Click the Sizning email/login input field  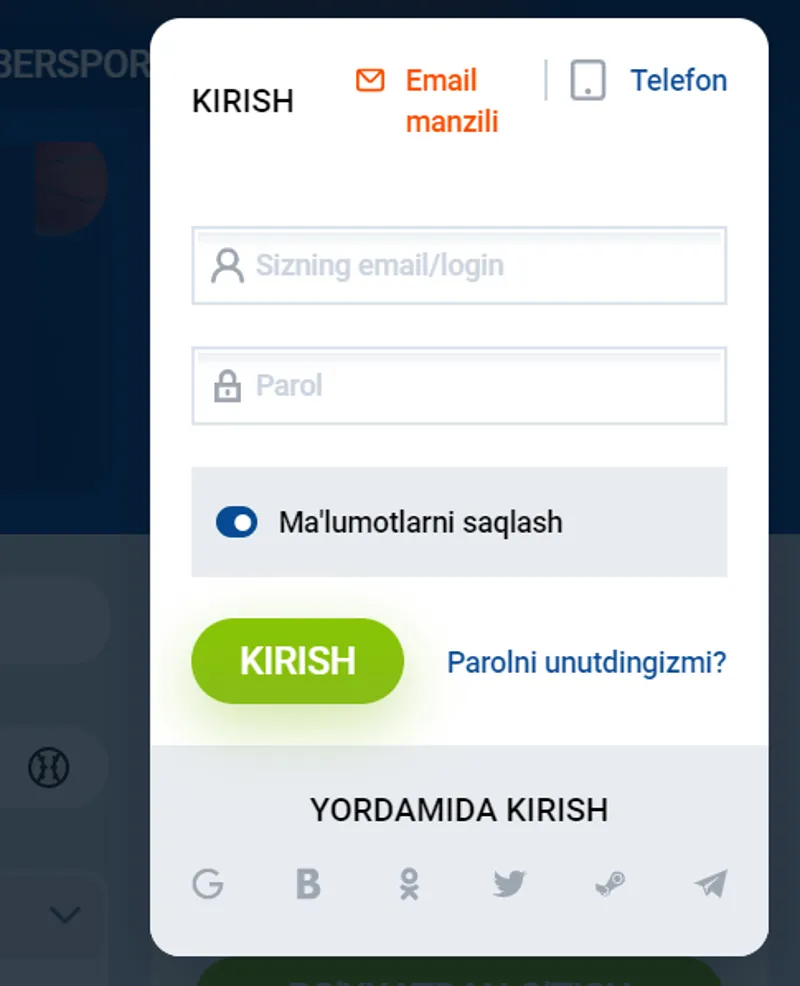click(459, 266)
